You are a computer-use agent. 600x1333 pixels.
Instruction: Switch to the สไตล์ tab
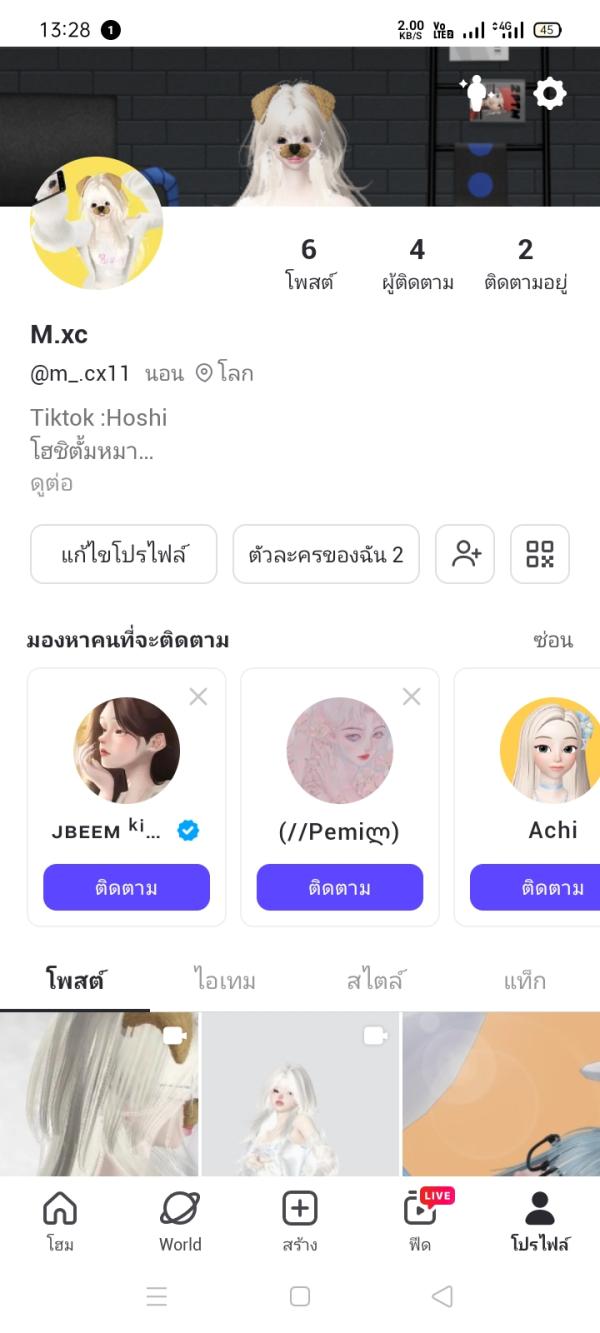coord(376,981)
